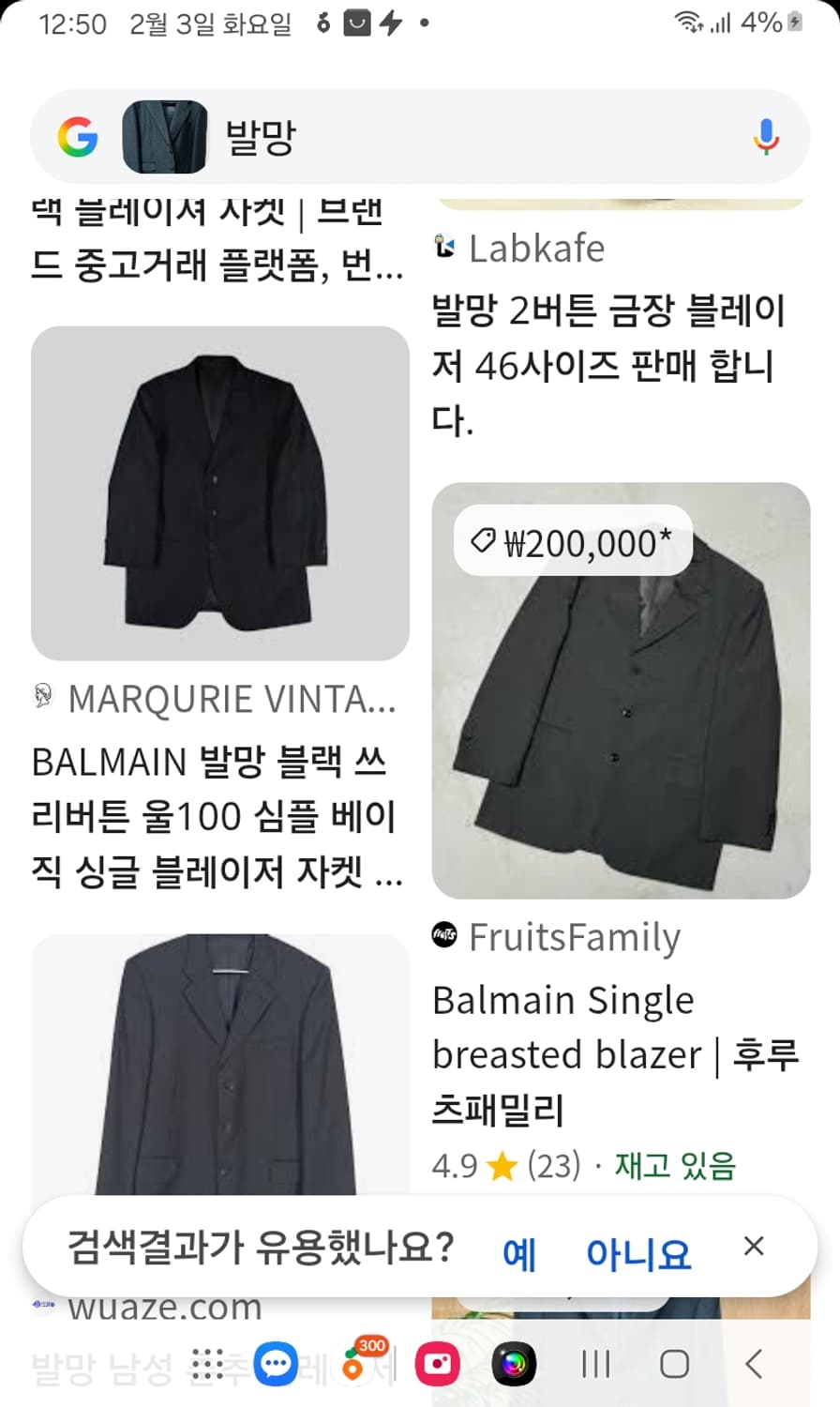840x1407 pixels.
Task: Answer 예 to the feedback prompt
Action: tap(519, 1252)
